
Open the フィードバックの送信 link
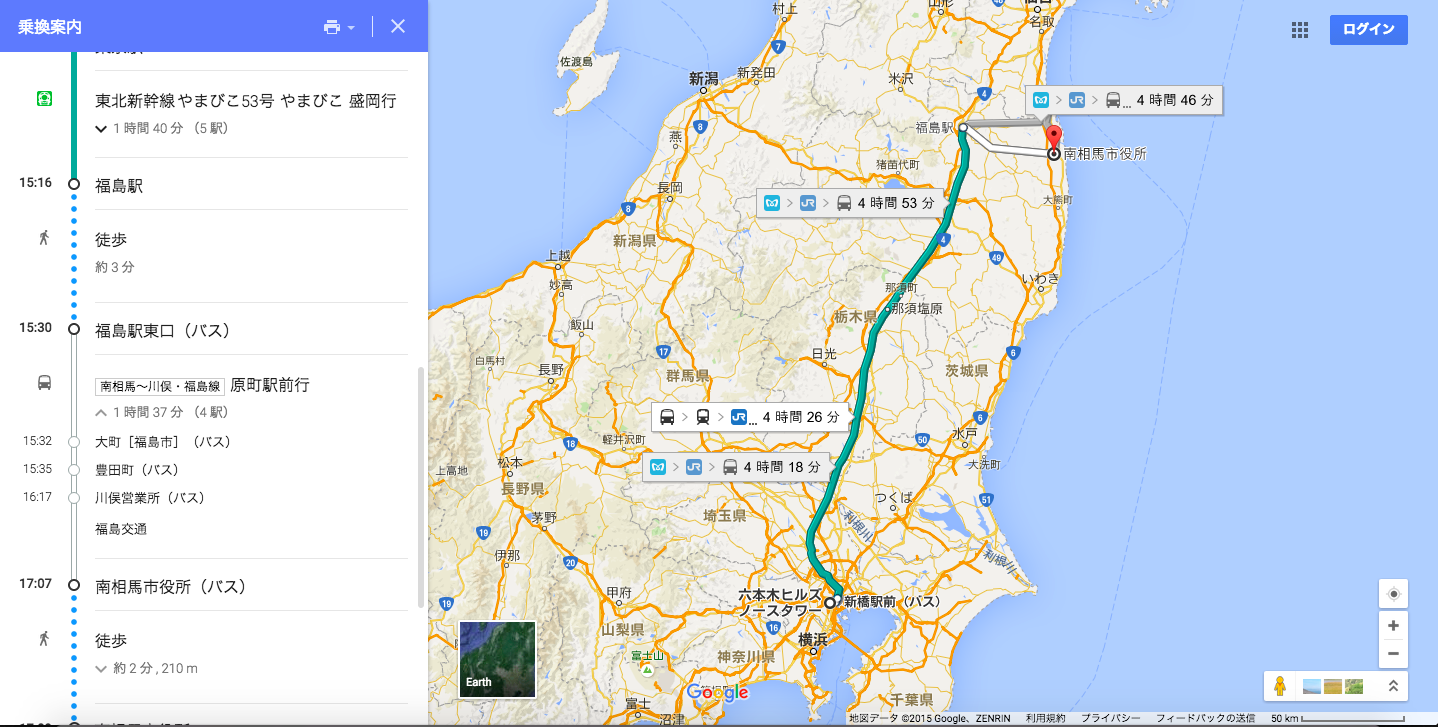coord(1205,718)
